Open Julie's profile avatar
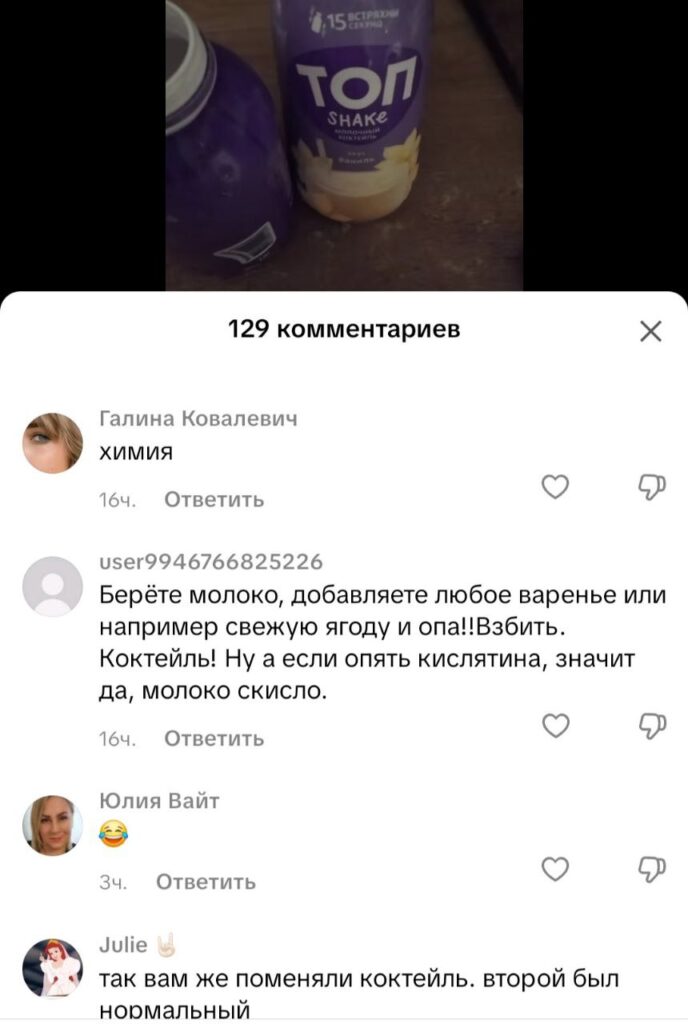Screen dimensions: 688x1024 52,968
